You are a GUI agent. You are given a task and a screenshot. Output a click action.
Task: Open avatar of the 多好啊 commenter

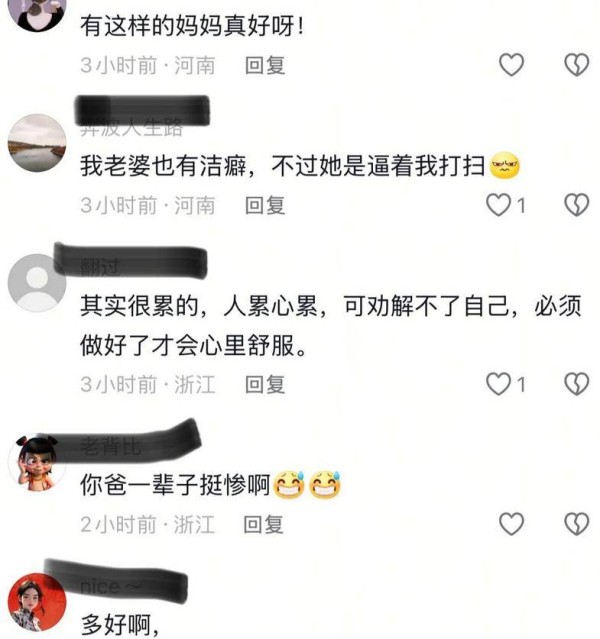(x=37, y=603)
